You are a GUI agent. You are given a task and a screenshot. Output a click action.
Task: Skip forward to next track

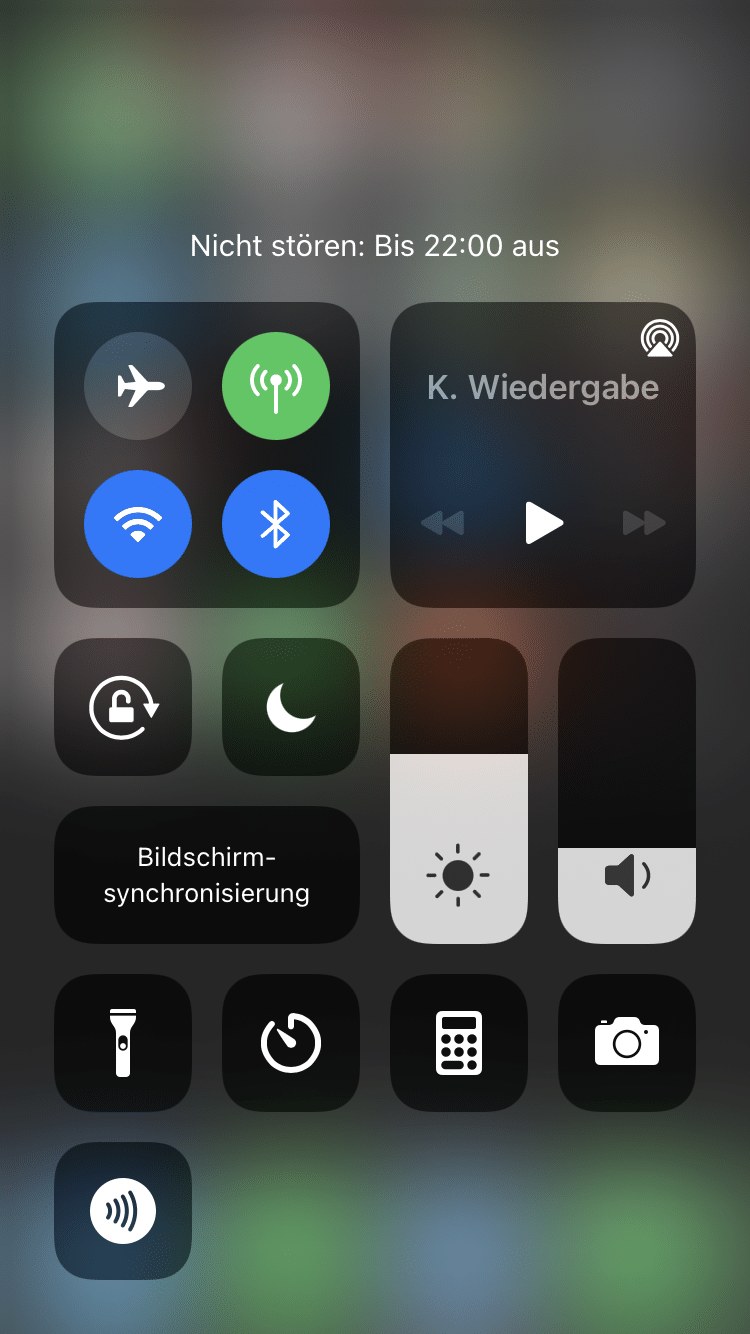[643, 523]
